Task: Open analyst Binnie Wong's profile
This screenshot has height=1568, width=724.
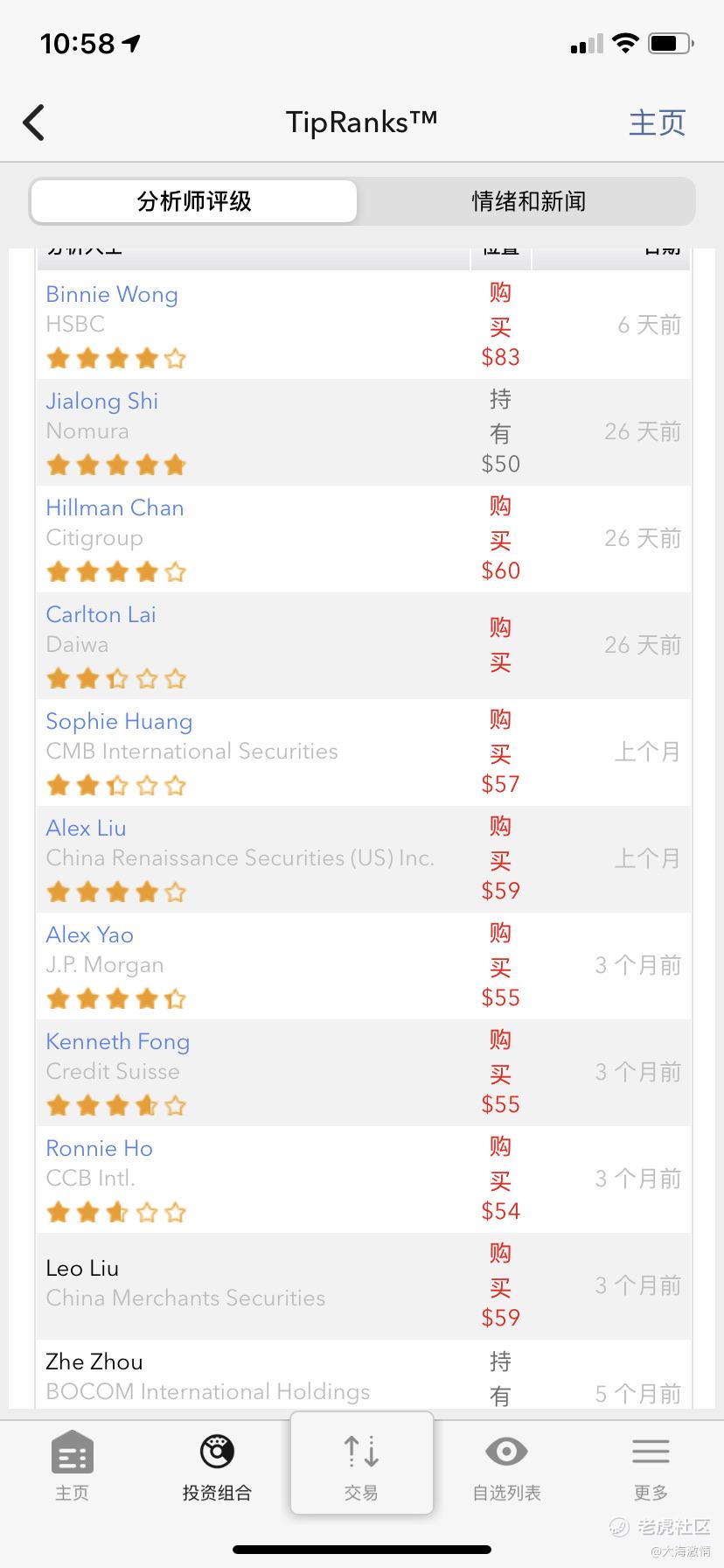Action: click(x=112, y=295)
